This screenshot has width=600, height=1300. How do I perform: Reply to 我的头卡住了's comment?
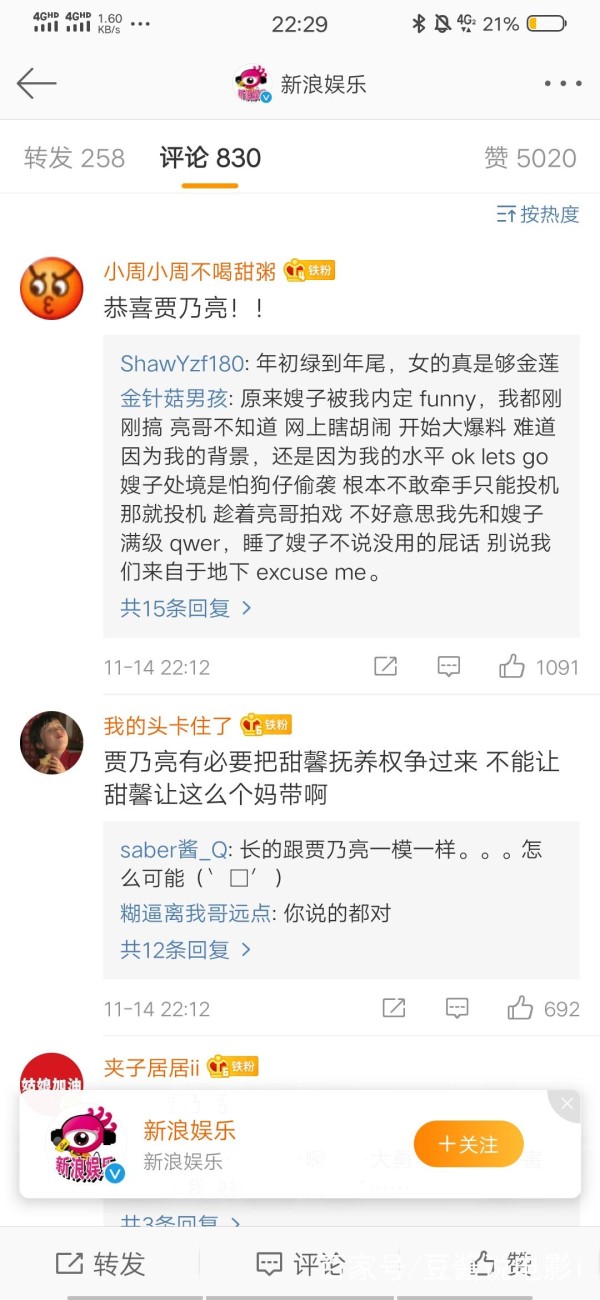click(457, 1008)
